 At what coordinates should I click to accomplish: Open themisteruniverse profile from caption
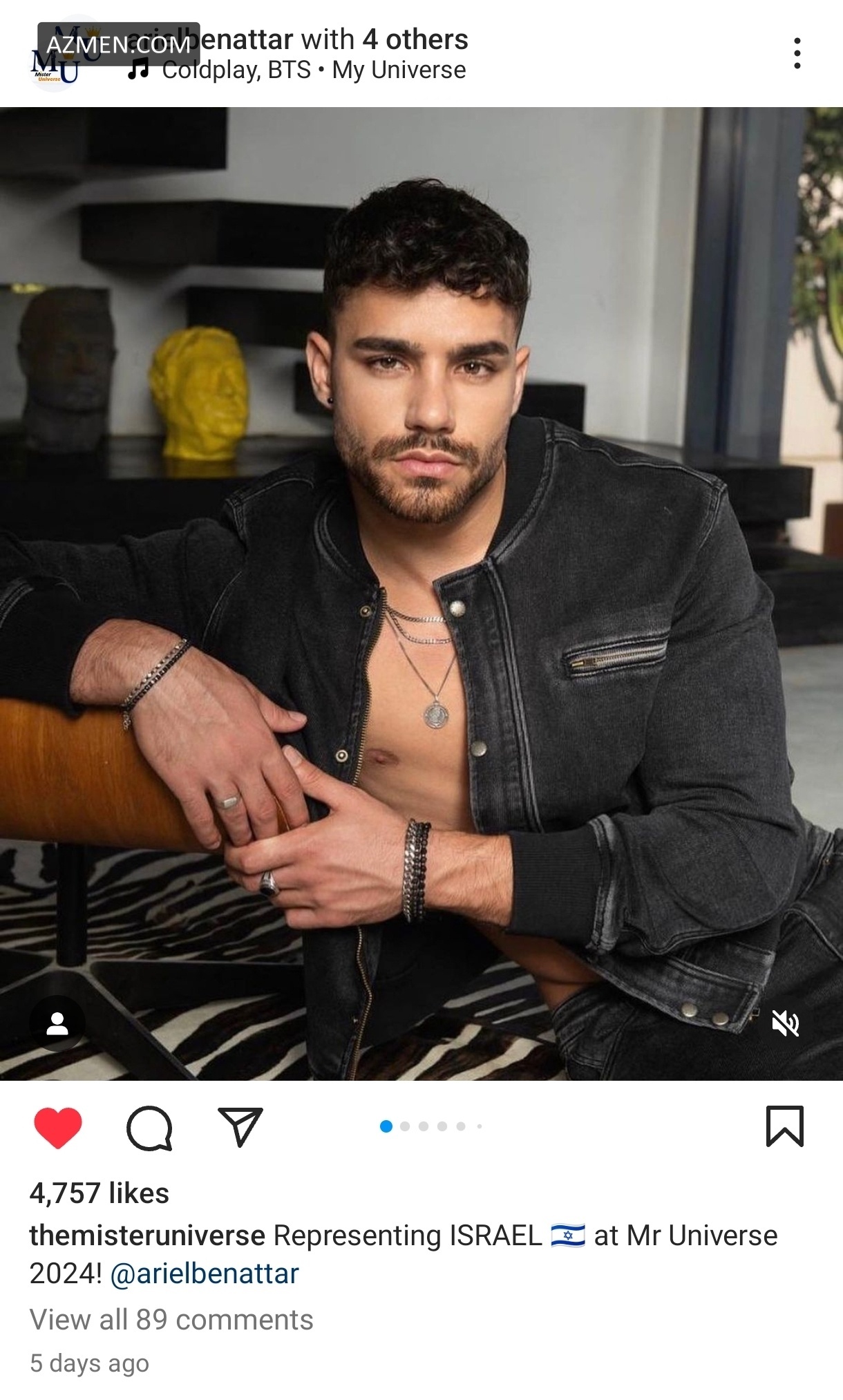click(x=147, y=1236)
